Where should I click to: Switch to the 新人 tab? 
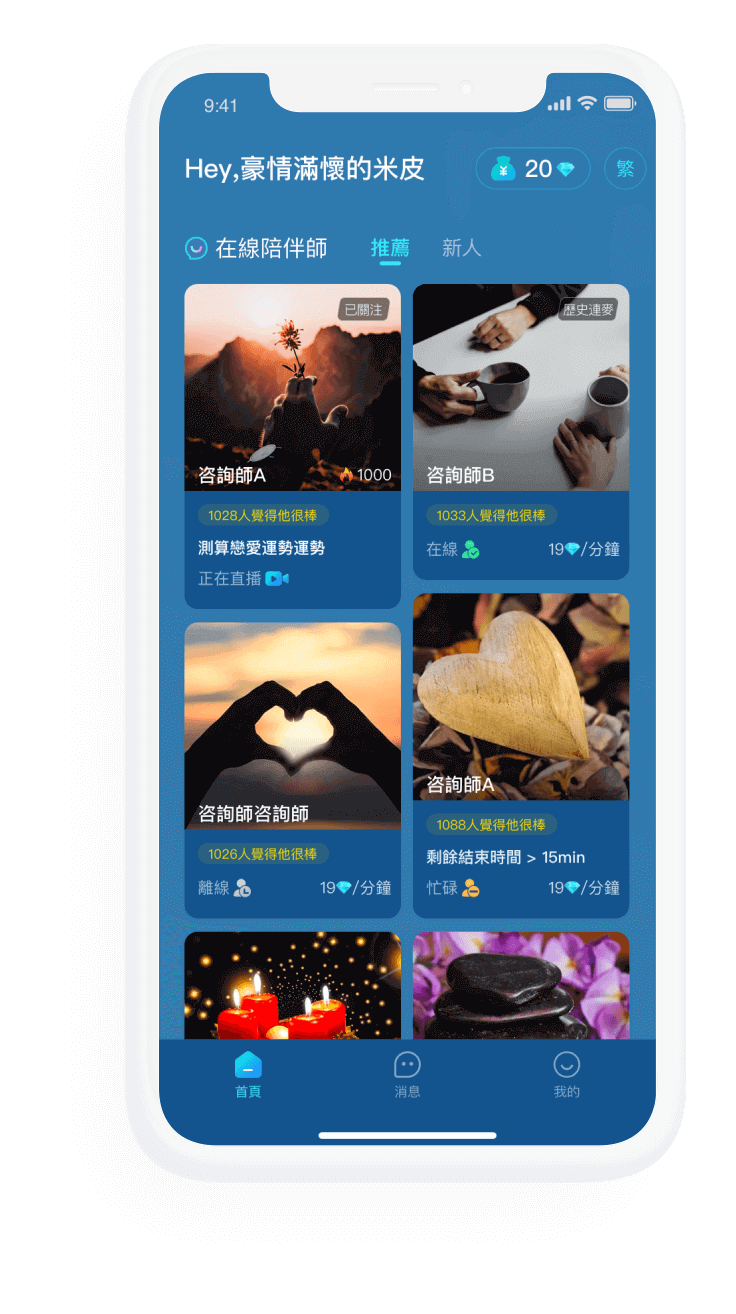tap(461, 248)
